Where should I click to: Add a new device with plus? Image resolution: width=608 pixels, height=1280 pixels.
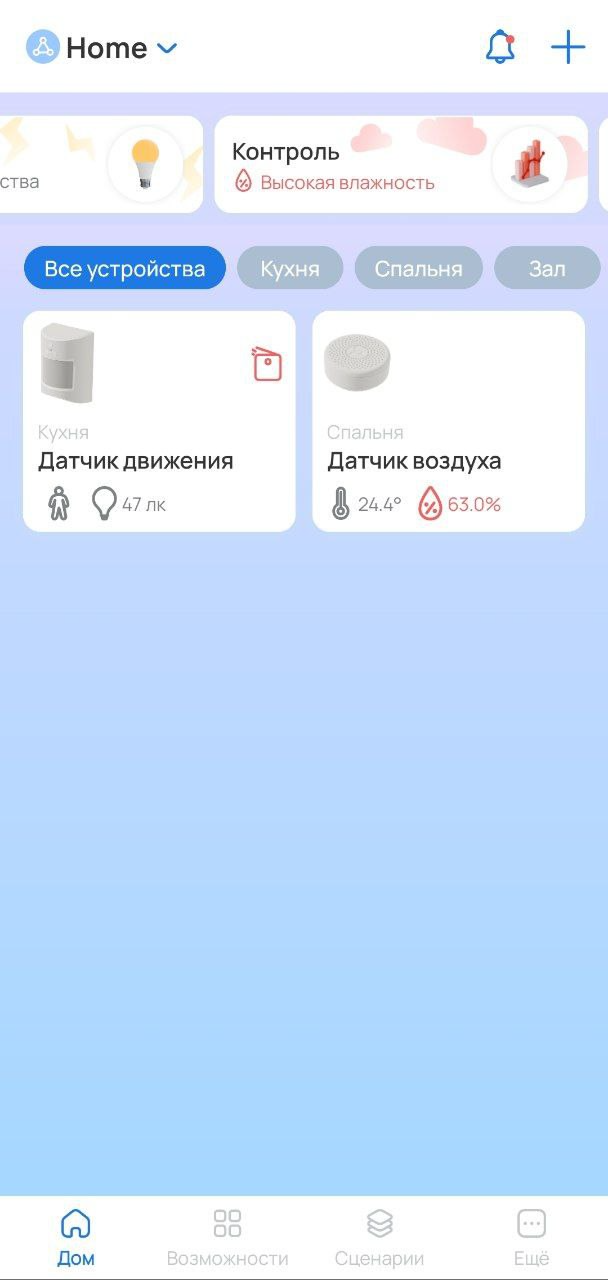tap(568, 47)
